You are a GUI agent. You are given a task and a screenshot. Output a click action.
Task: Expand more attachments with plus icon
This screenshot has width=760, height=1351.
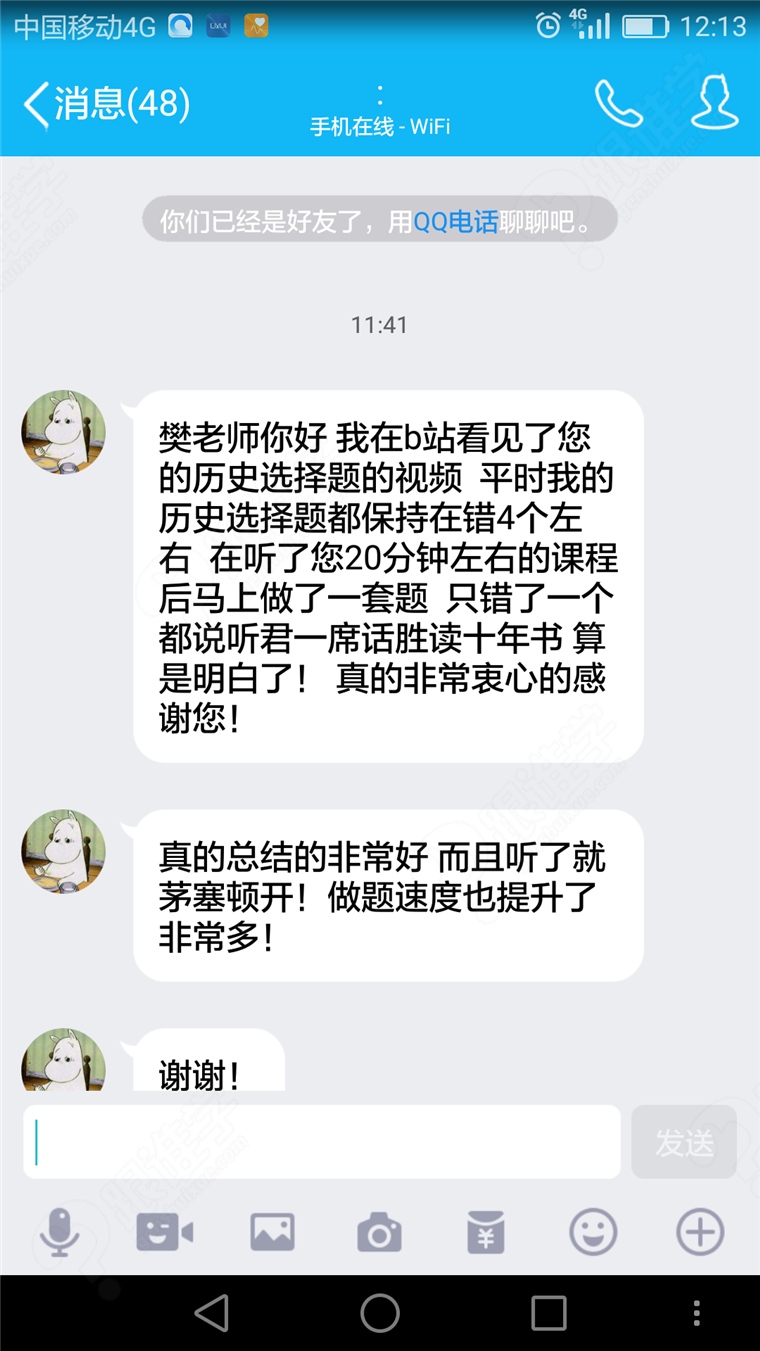[x=699, y=1232]
